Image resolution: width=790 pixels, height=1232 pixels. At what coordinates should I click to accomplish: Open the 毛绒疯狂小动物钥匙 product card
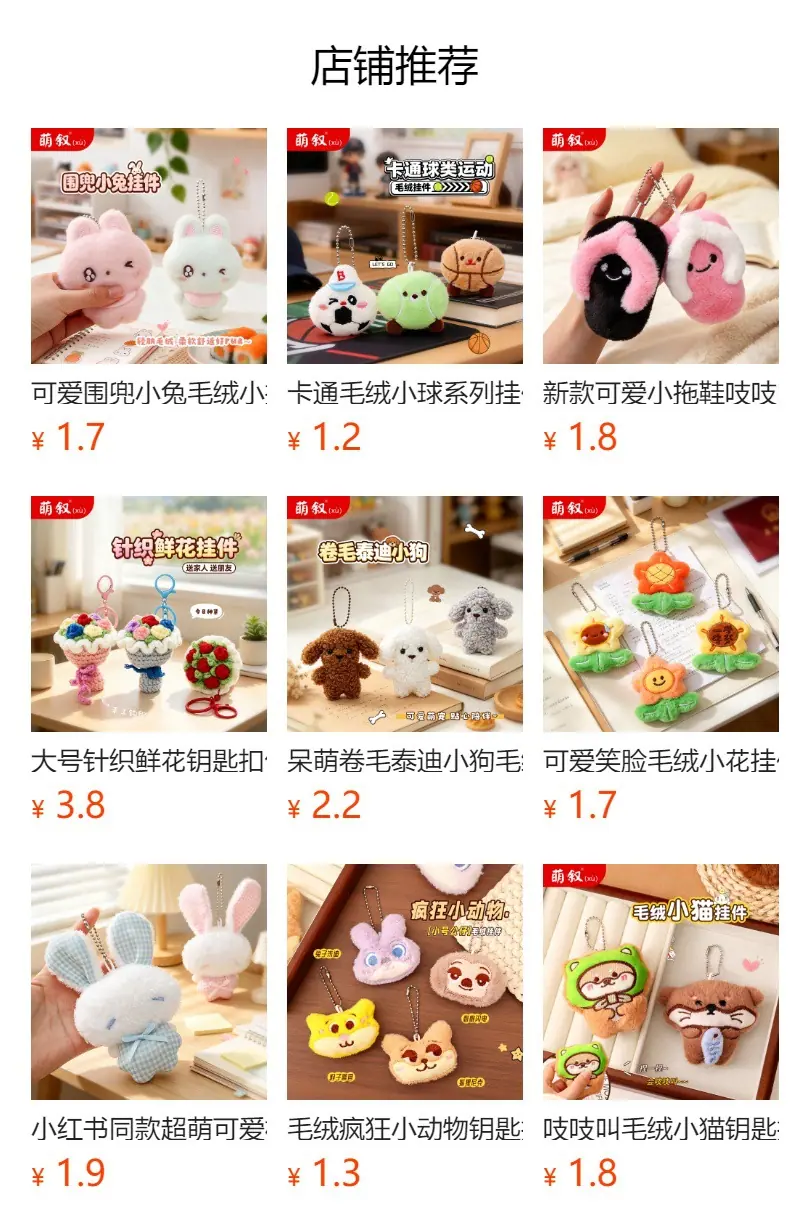(x=405, y=1028)
